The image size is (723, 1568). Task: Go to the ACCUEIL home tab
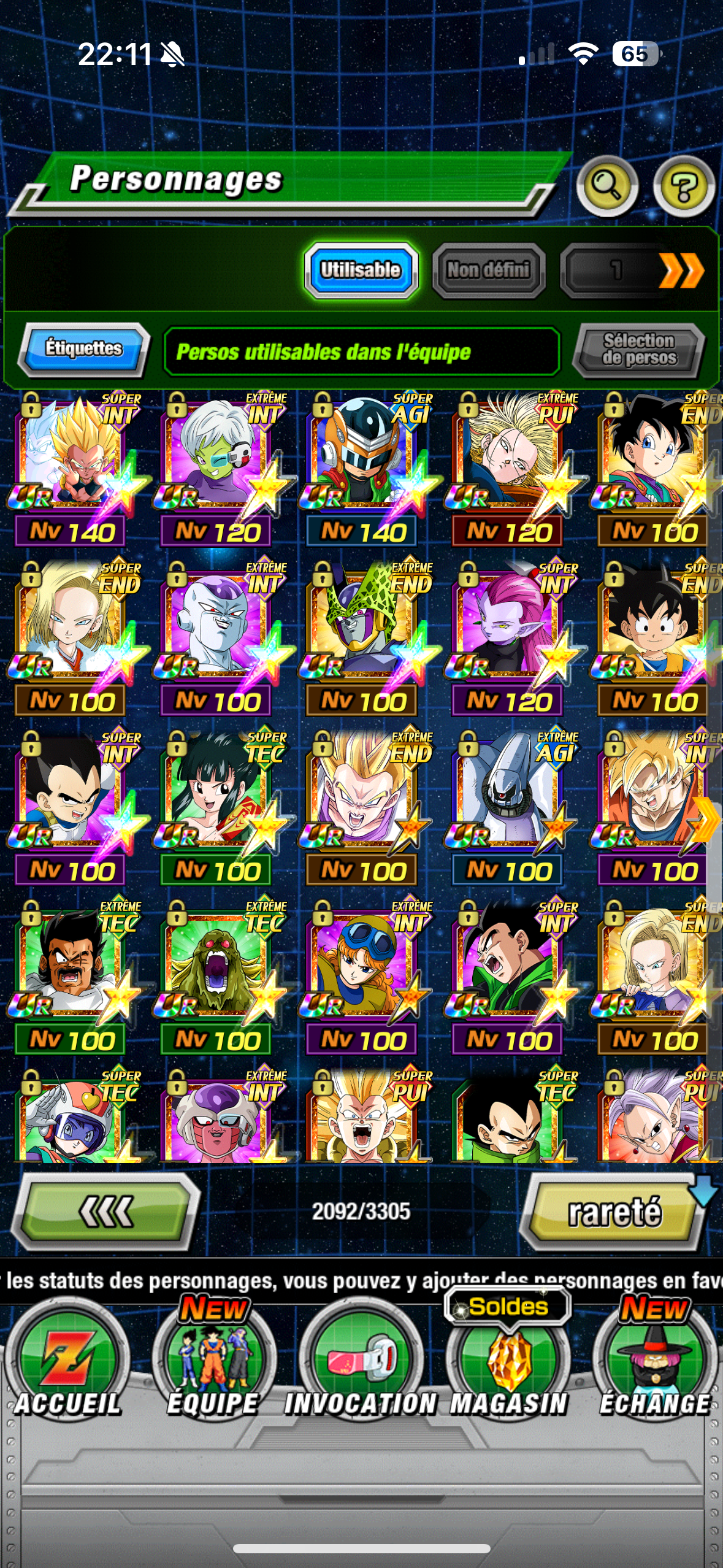(68, 1369)
